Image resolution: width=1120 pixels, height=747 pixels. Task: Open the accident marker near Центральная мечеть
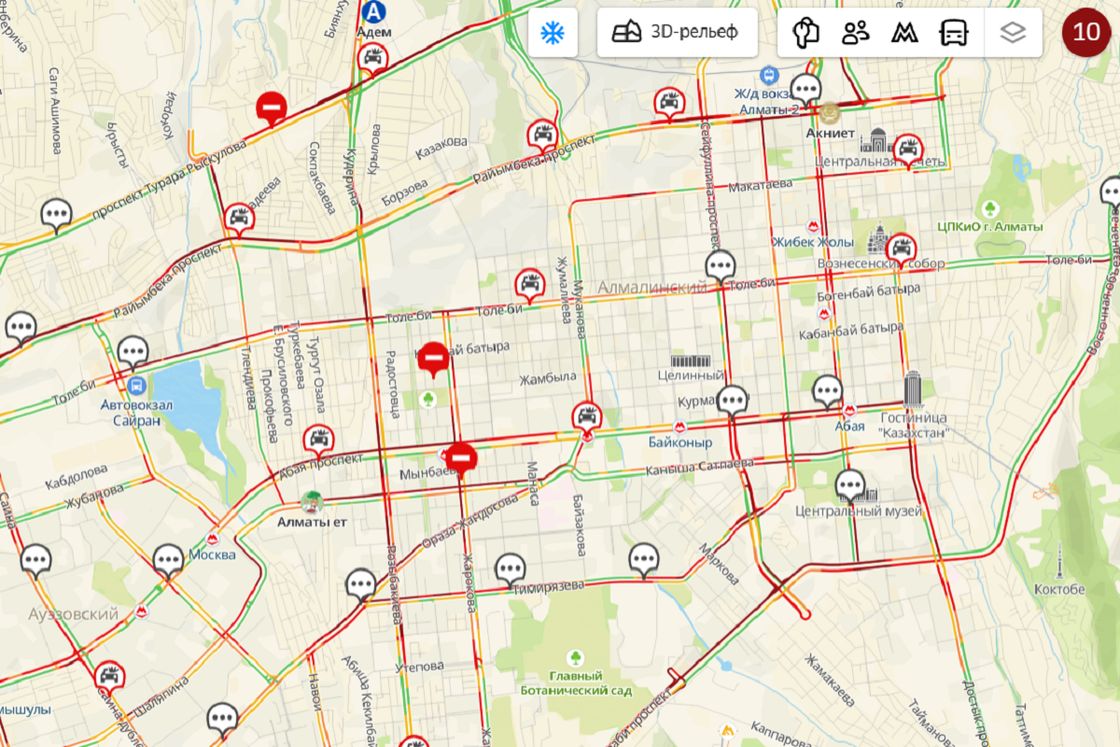point(908,148)
